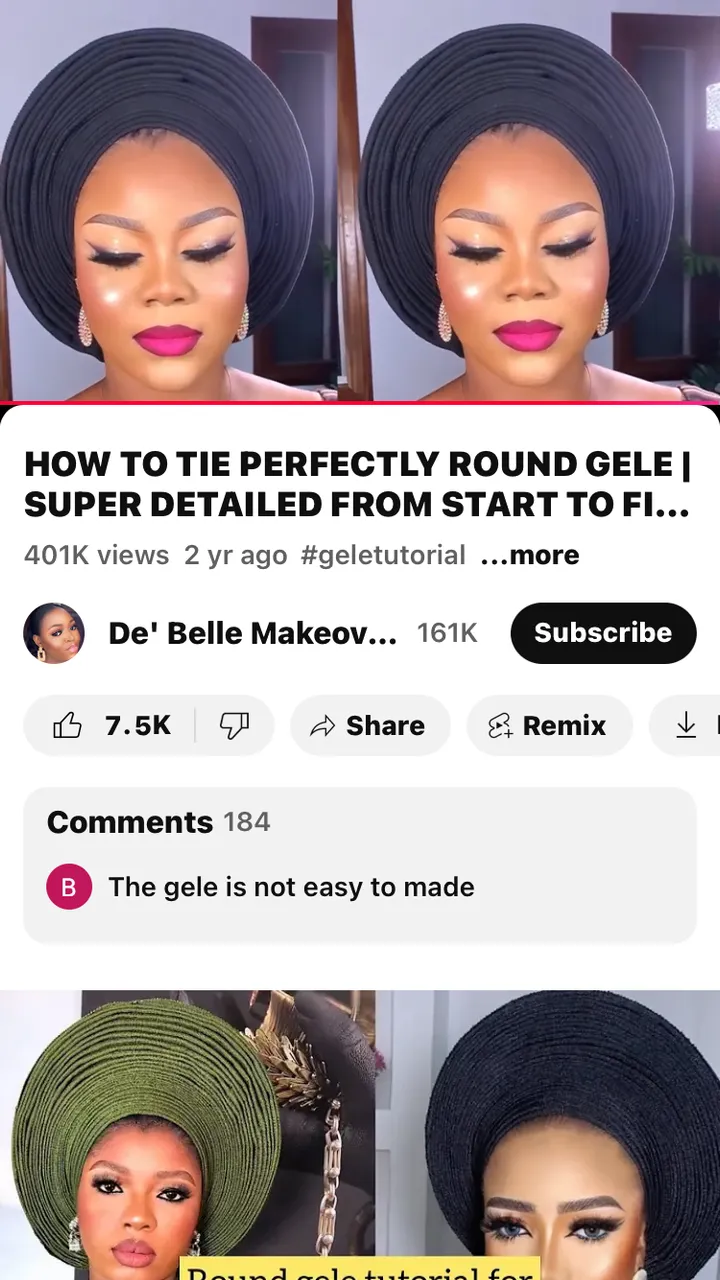This screenshot has width=720, height=1280.
Task: Download this video
Action: click(689, 726)
